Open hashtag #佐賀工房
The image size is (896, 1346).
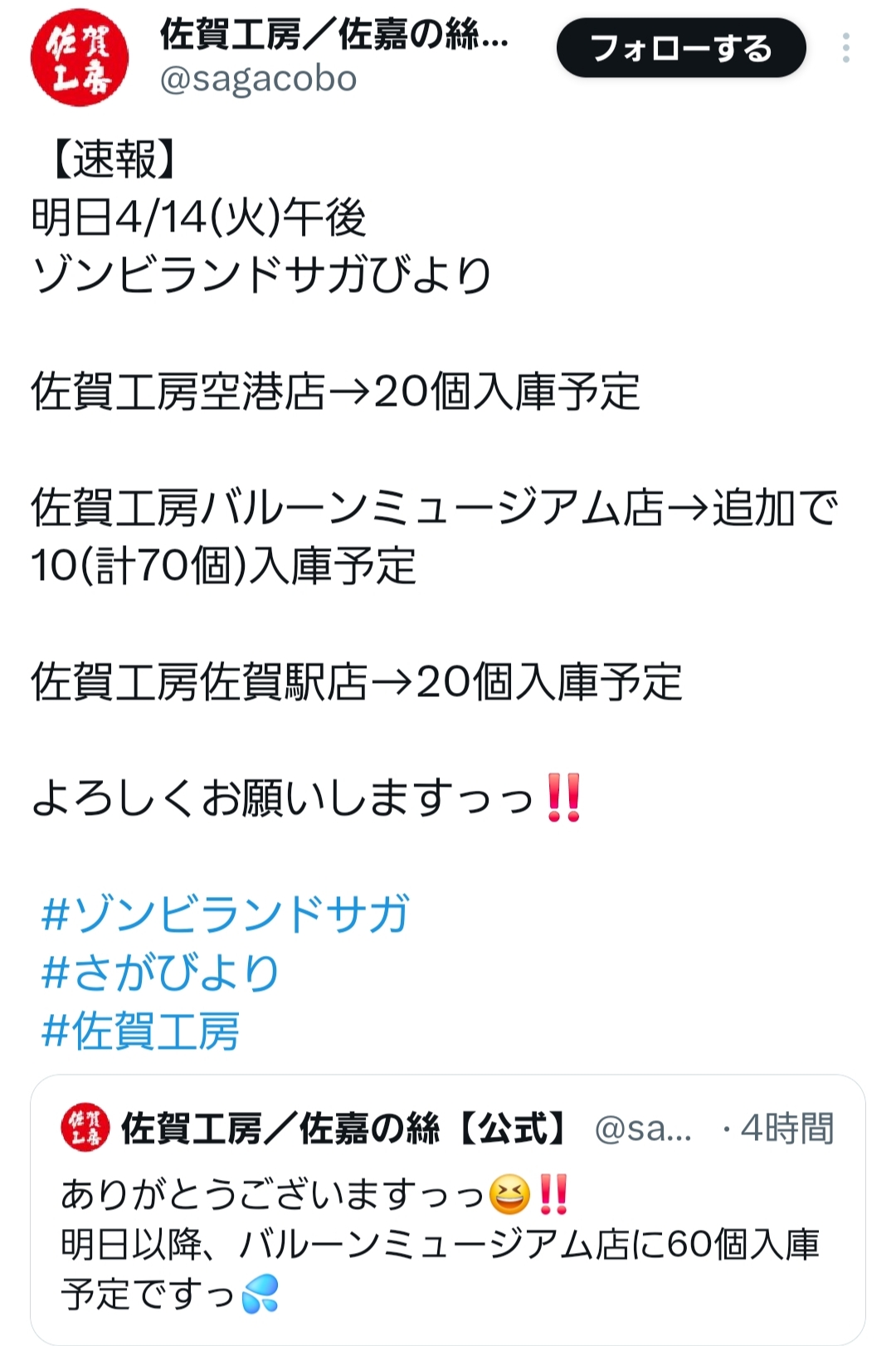(140, 1031)
